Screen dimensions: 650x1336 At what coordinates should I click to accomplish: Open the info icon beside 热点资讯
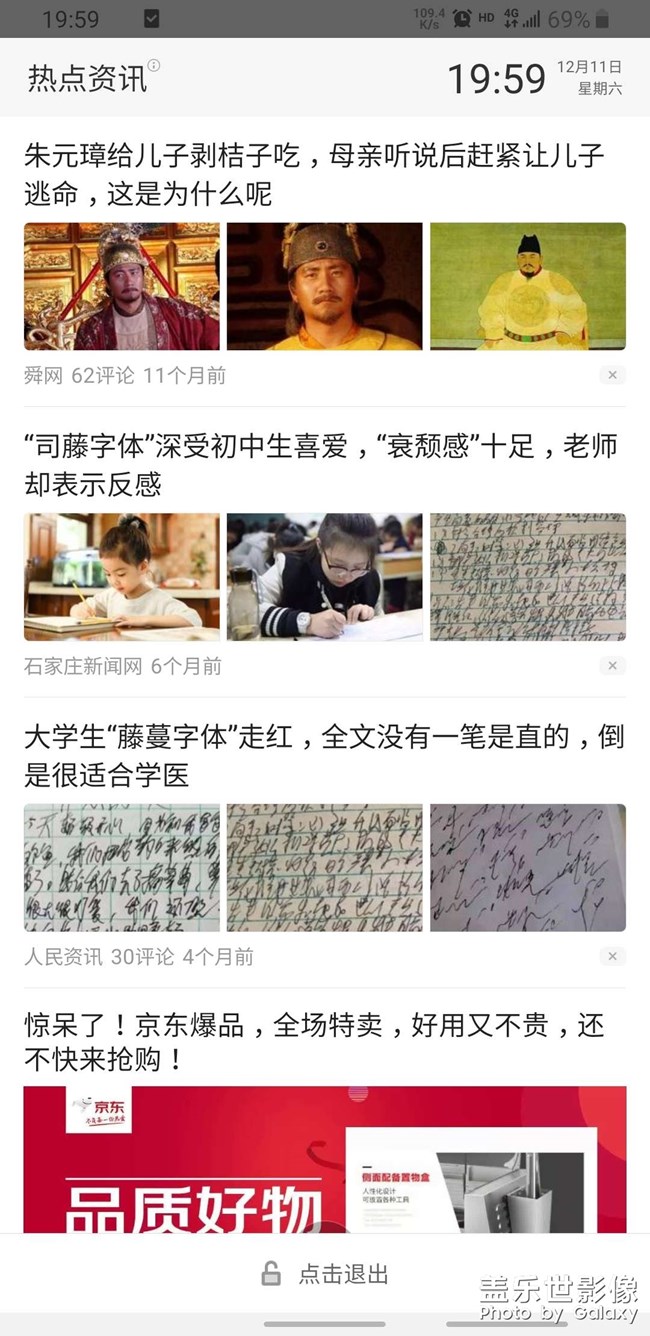(154, 66)
